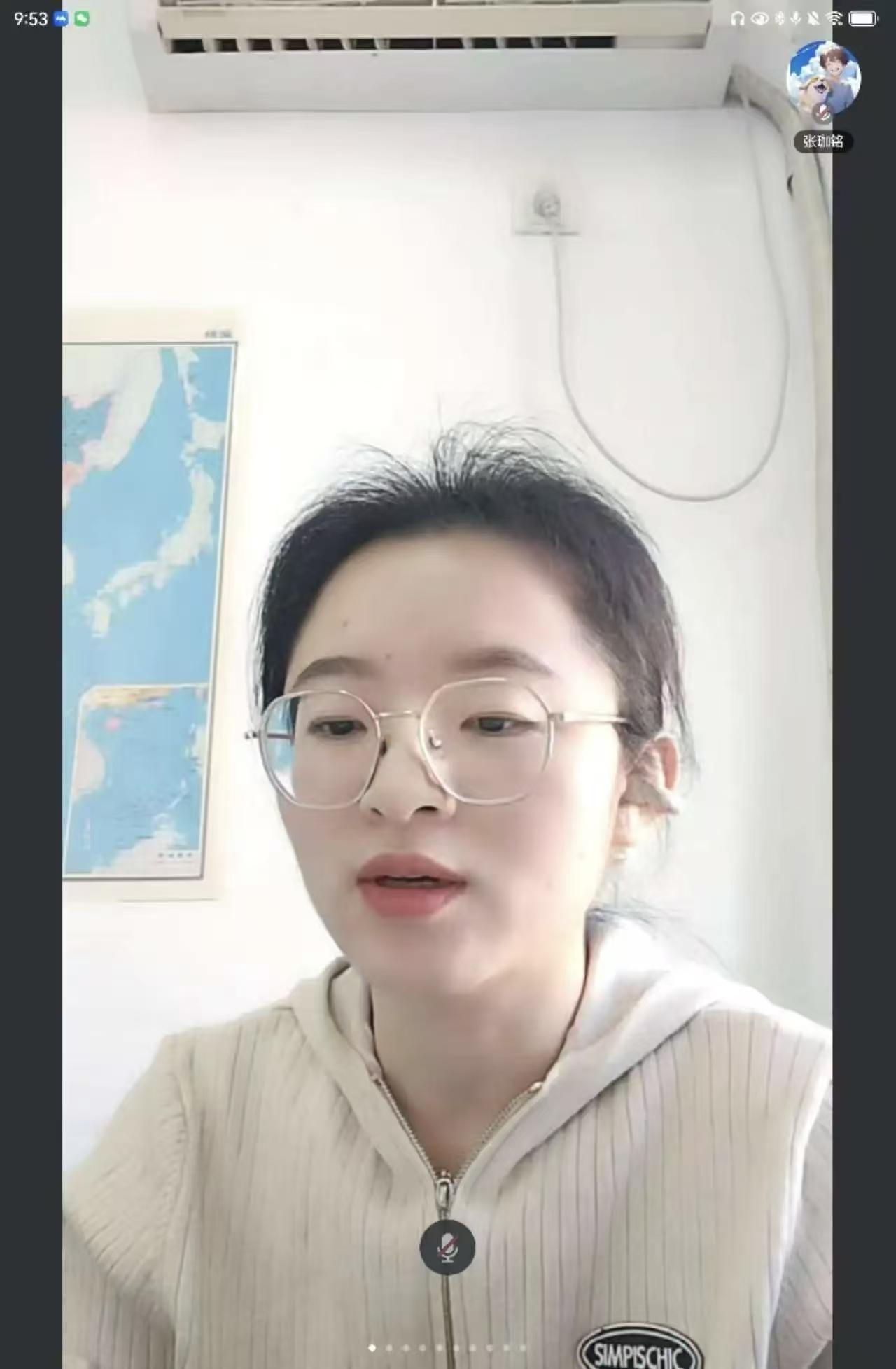Screen dimensions: 896x1369
Task: Tap the page indicator dots
Action: (x=447, y=1348)
